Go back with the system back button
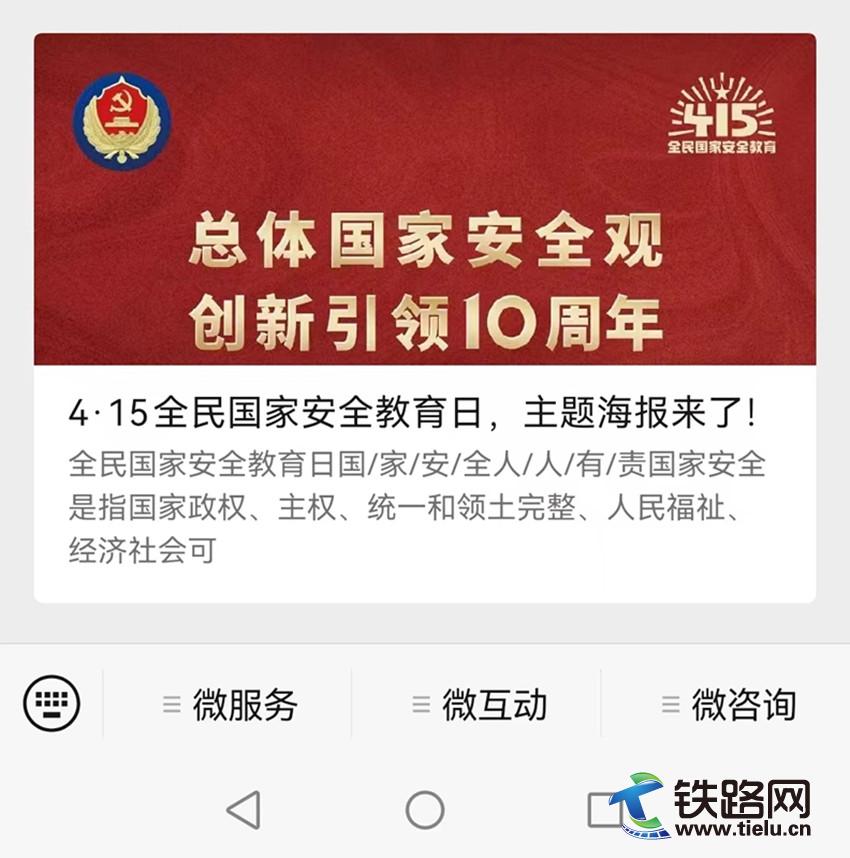850x858 pixels. [243, 809]
